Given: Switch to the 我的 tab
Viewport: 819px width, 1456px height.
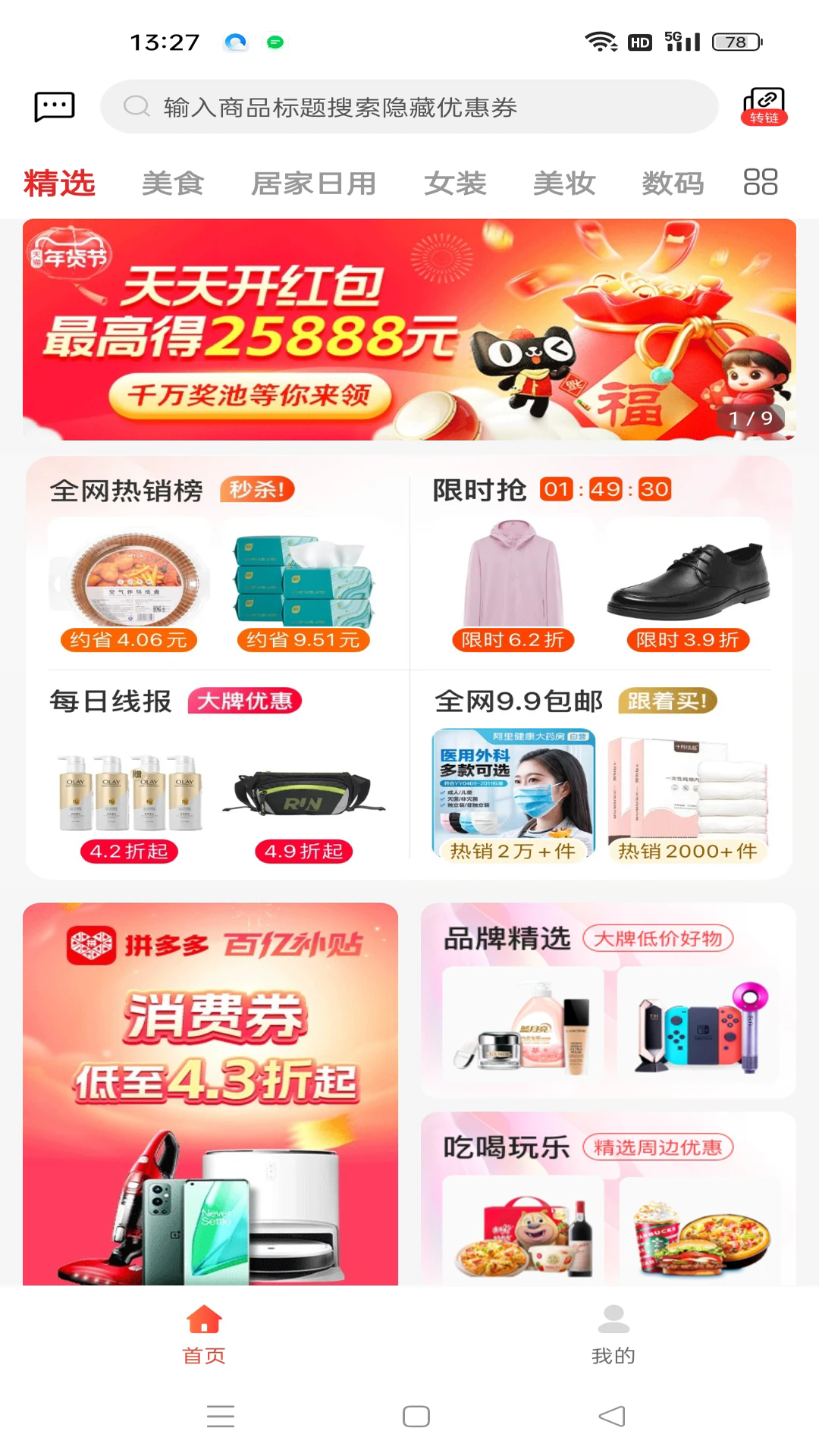Looking at the screenshot, I should coord(613,1335).
